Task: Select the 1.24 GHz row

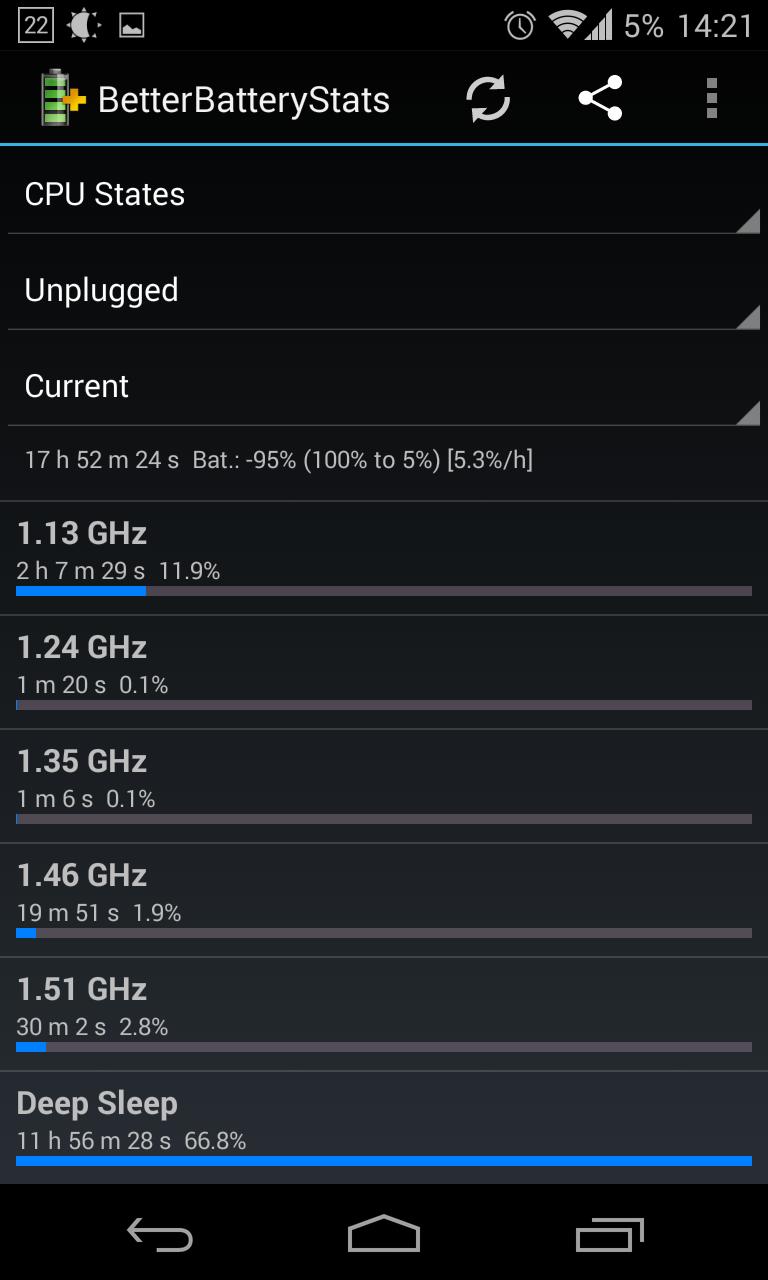Action: click(384, 672)
